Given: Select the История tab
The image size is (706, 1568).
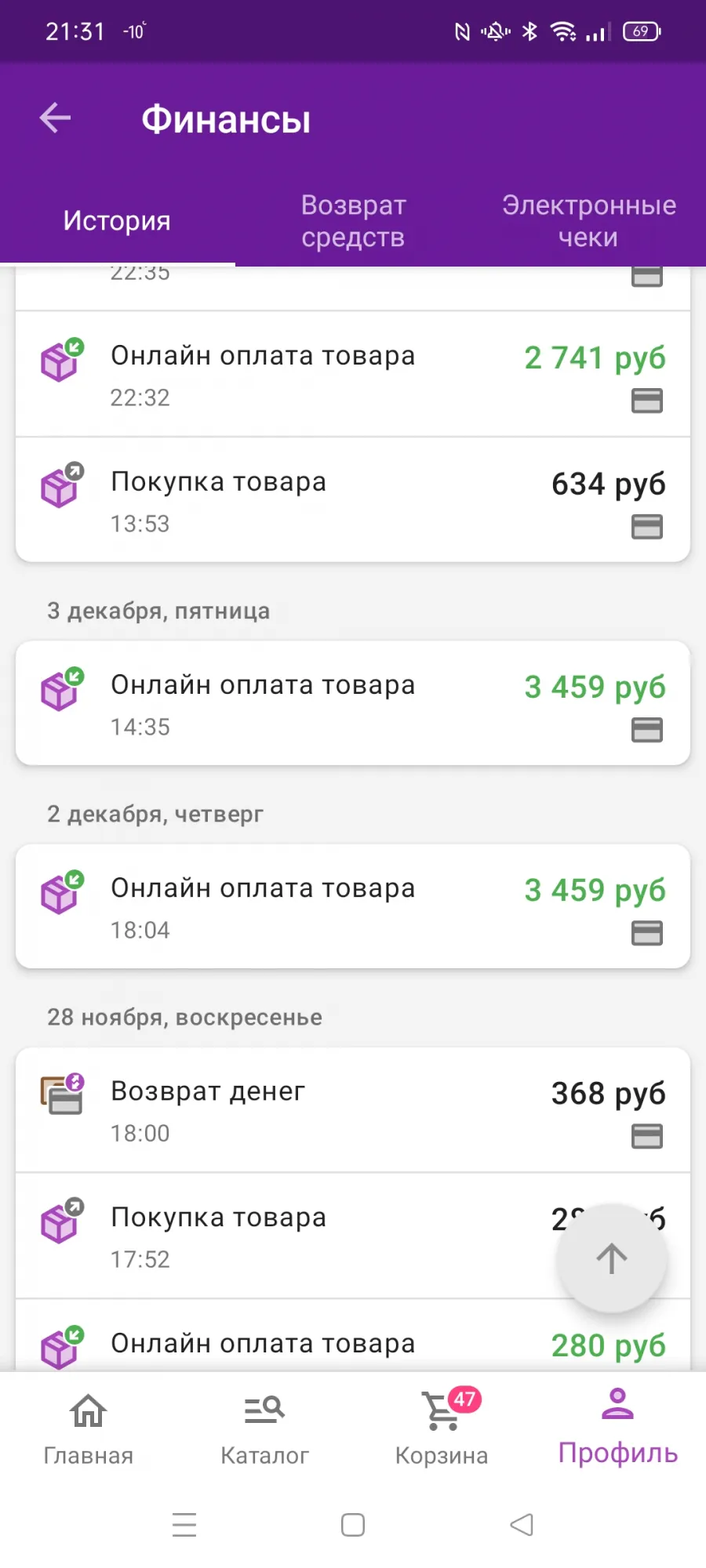Looking at the screenshot, I should (x=117, y=220).
